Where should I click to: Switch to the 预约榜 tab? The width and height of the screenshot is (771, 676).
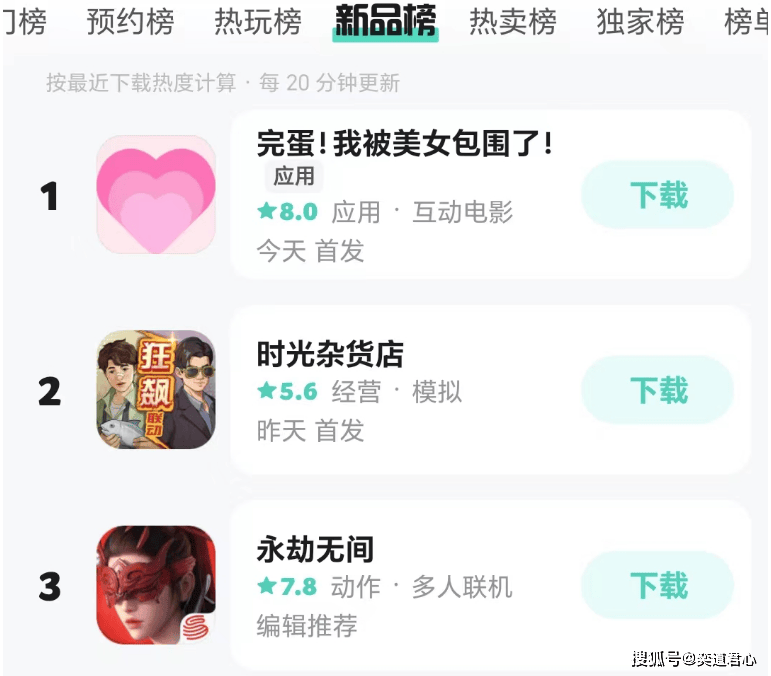[130, 21]
